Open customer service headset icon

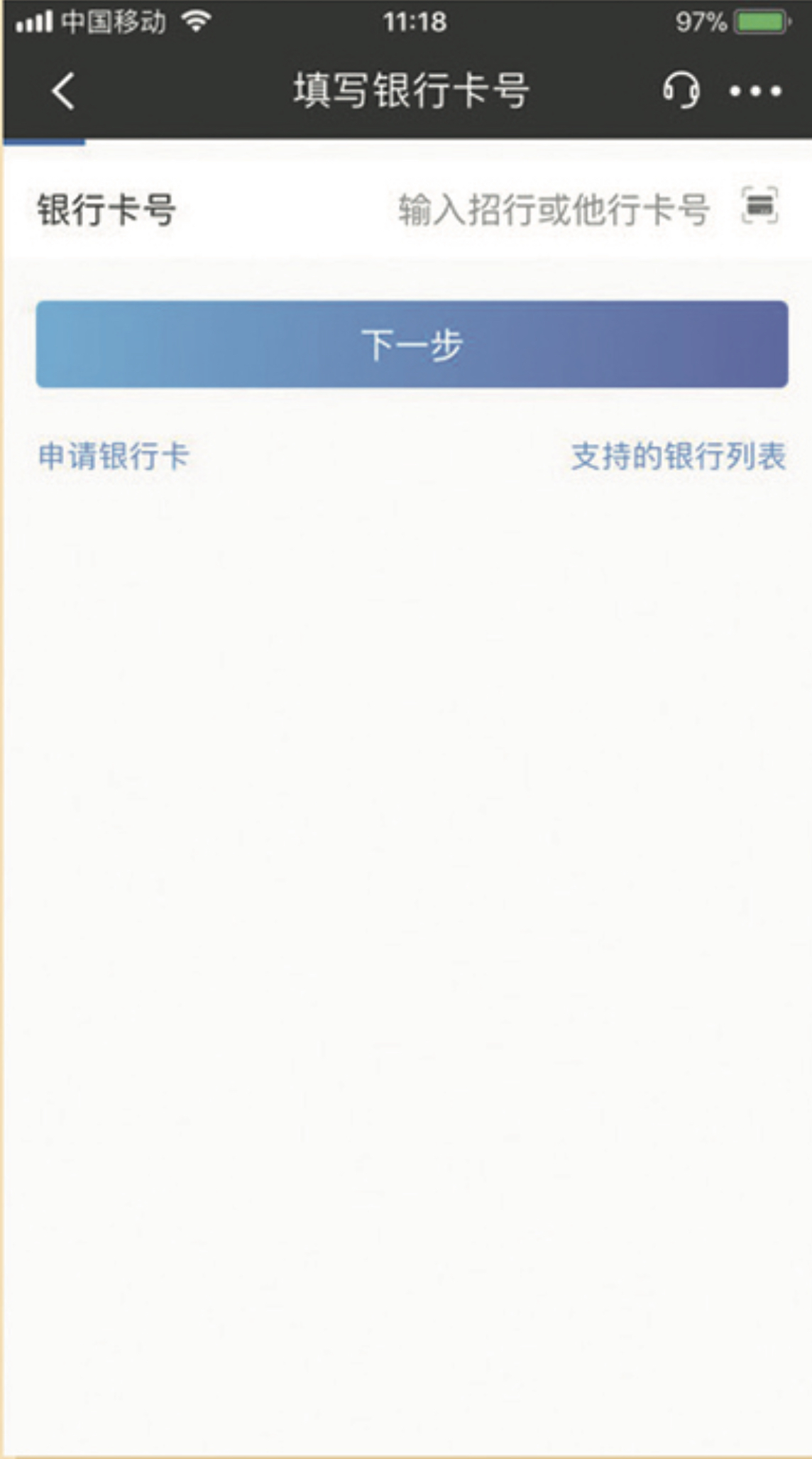681,90
